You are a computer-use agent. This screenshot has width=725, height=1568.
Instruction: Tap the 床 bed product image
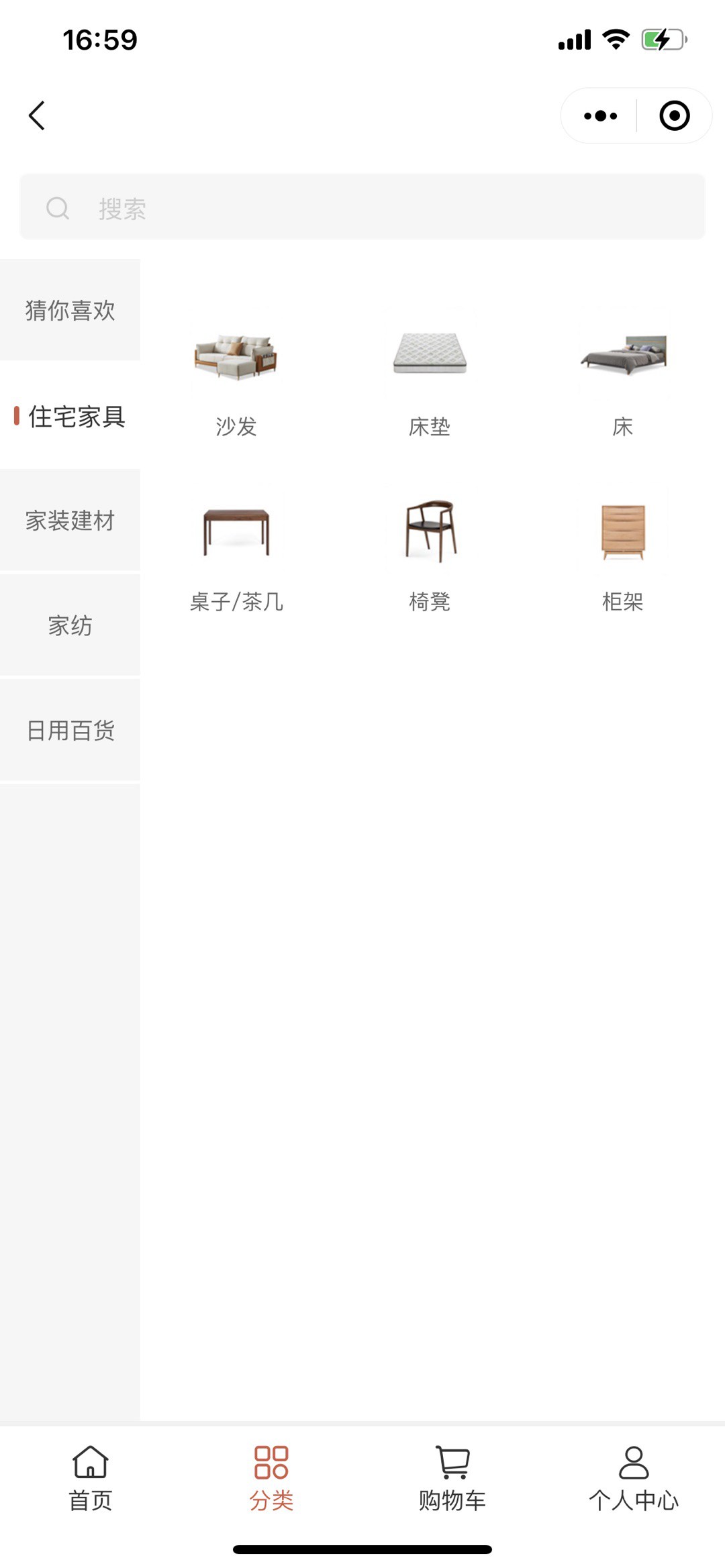[x=623, y=358]
